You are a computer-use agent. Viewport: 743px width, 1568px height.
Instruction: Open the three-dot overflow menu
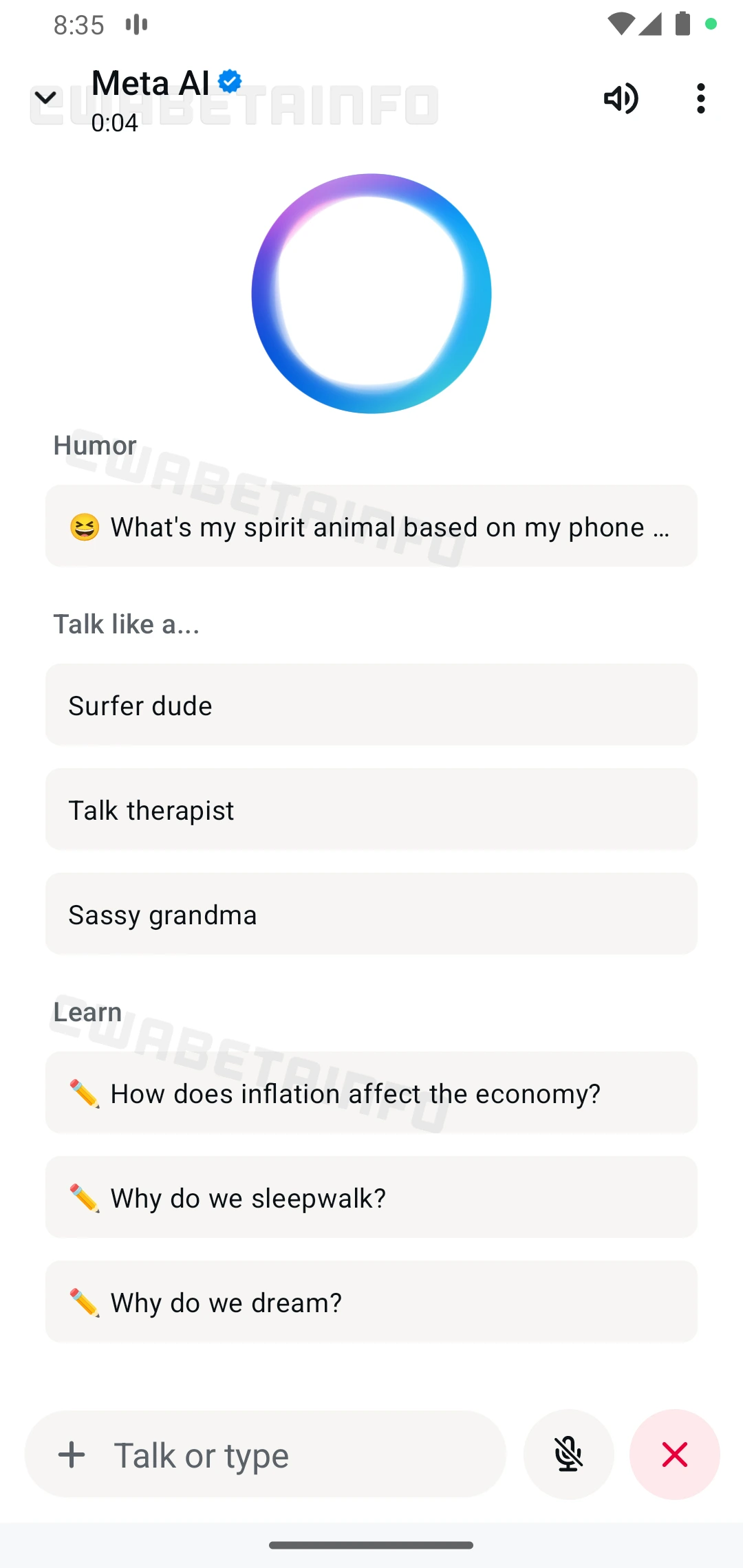pos(700,98)
